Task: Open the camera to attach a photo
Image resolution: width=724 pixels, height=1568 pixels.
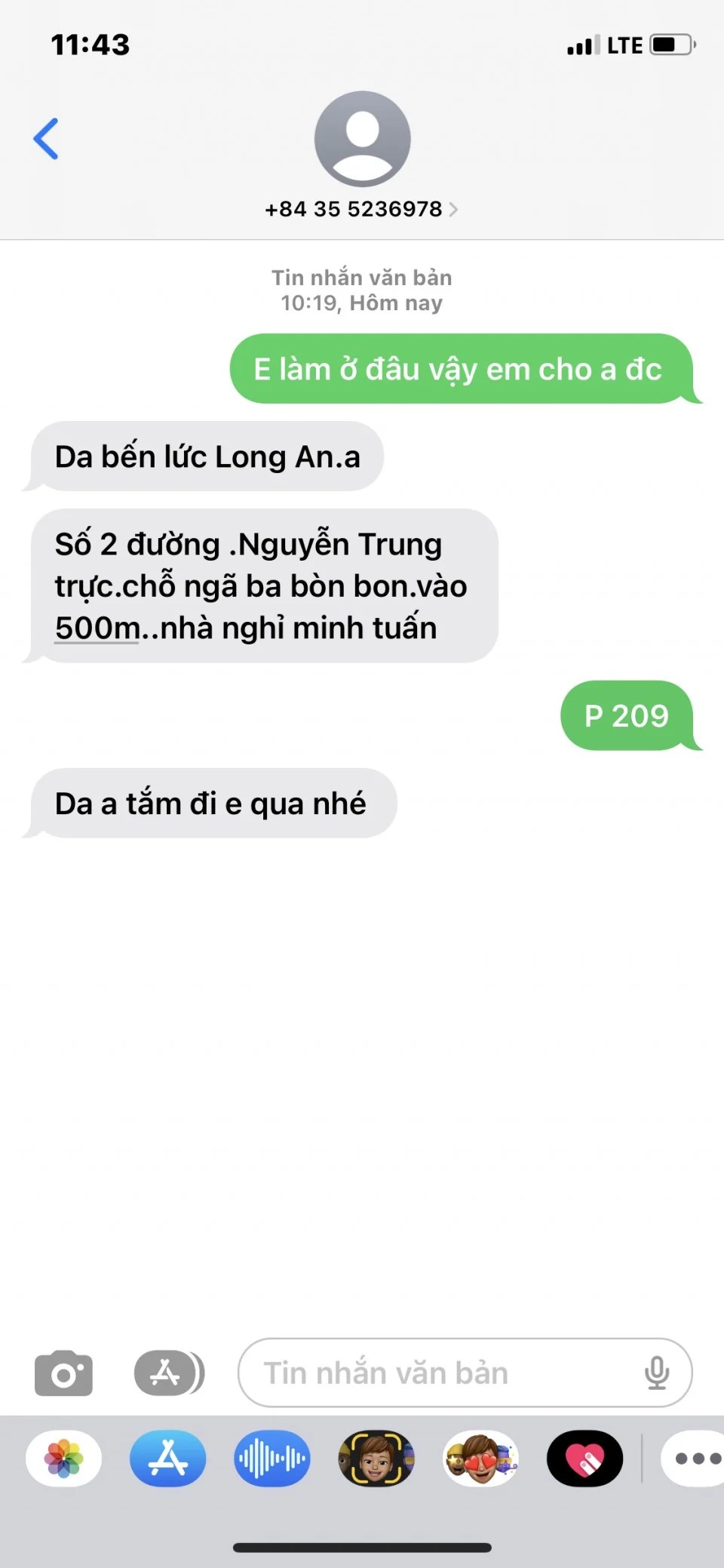Action: pyautogui.click(x=63, y=1373)
